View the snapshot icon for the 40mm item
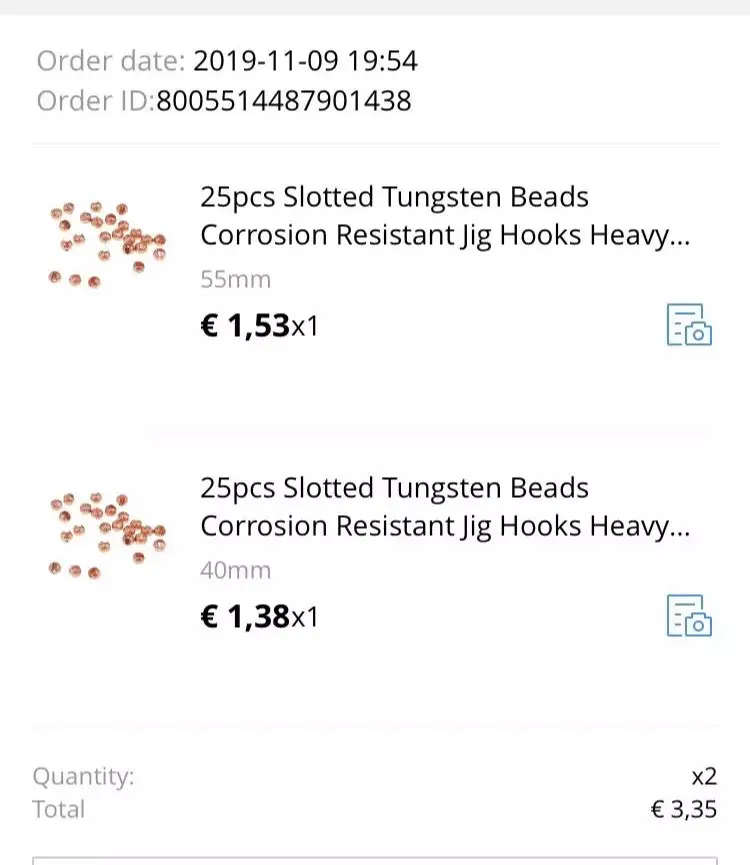 click(x=689, y=616)
